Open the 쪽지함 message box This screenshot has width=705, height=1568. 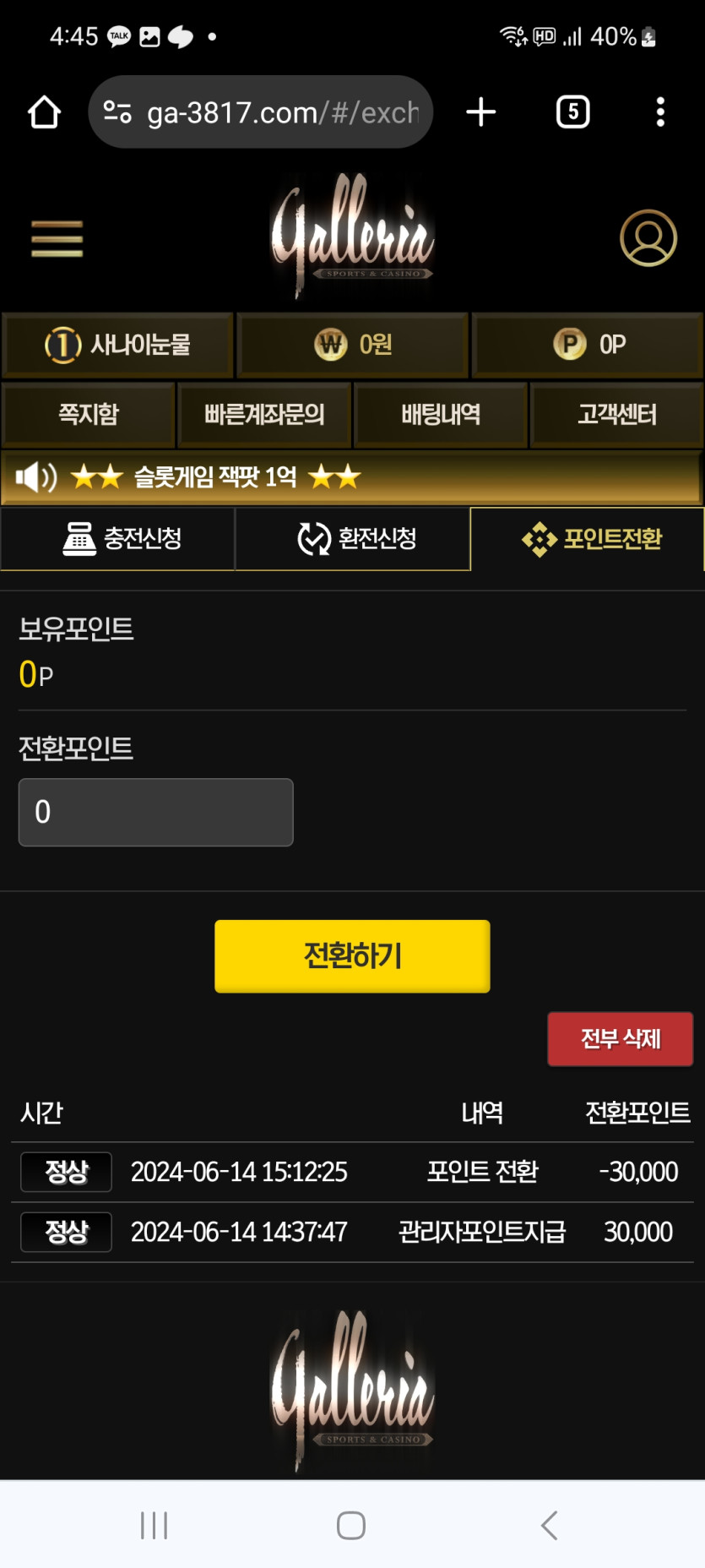(x=88, y=414)
